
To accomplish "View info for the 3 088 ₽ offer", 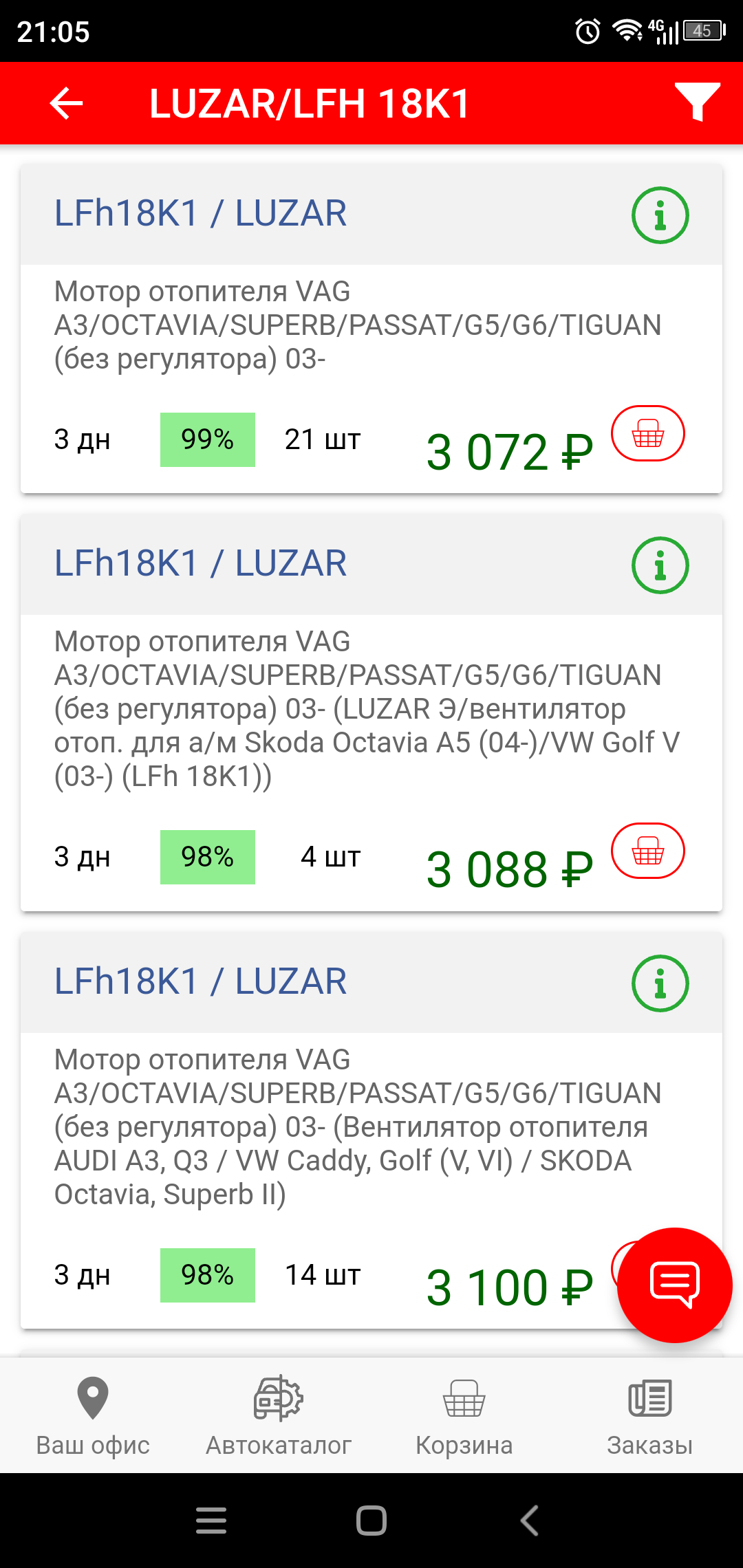I will pyautogui.click(x=660, y=565).
